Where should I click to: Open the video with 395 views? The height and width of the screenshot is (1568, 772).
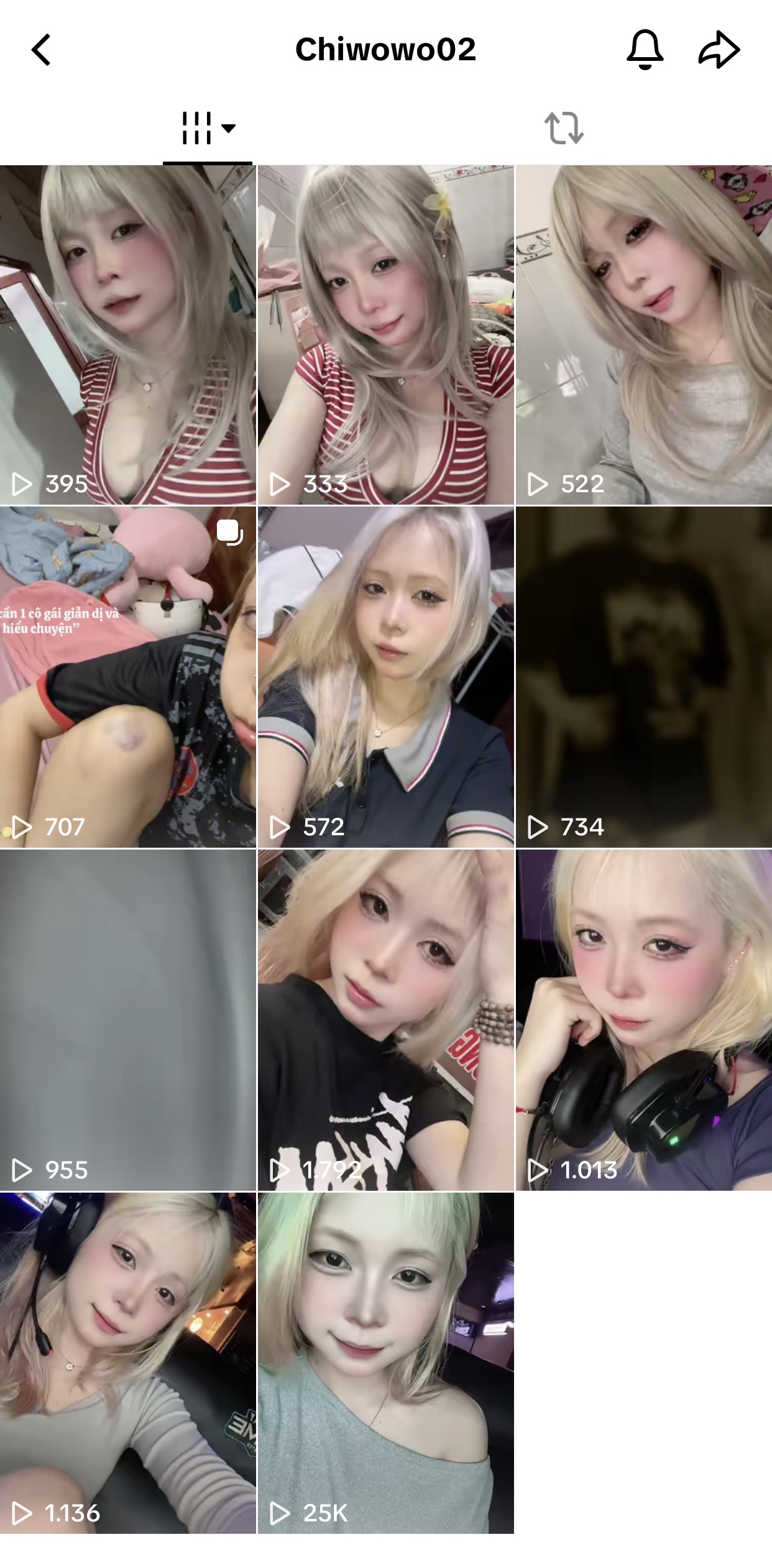coord(128,334)
